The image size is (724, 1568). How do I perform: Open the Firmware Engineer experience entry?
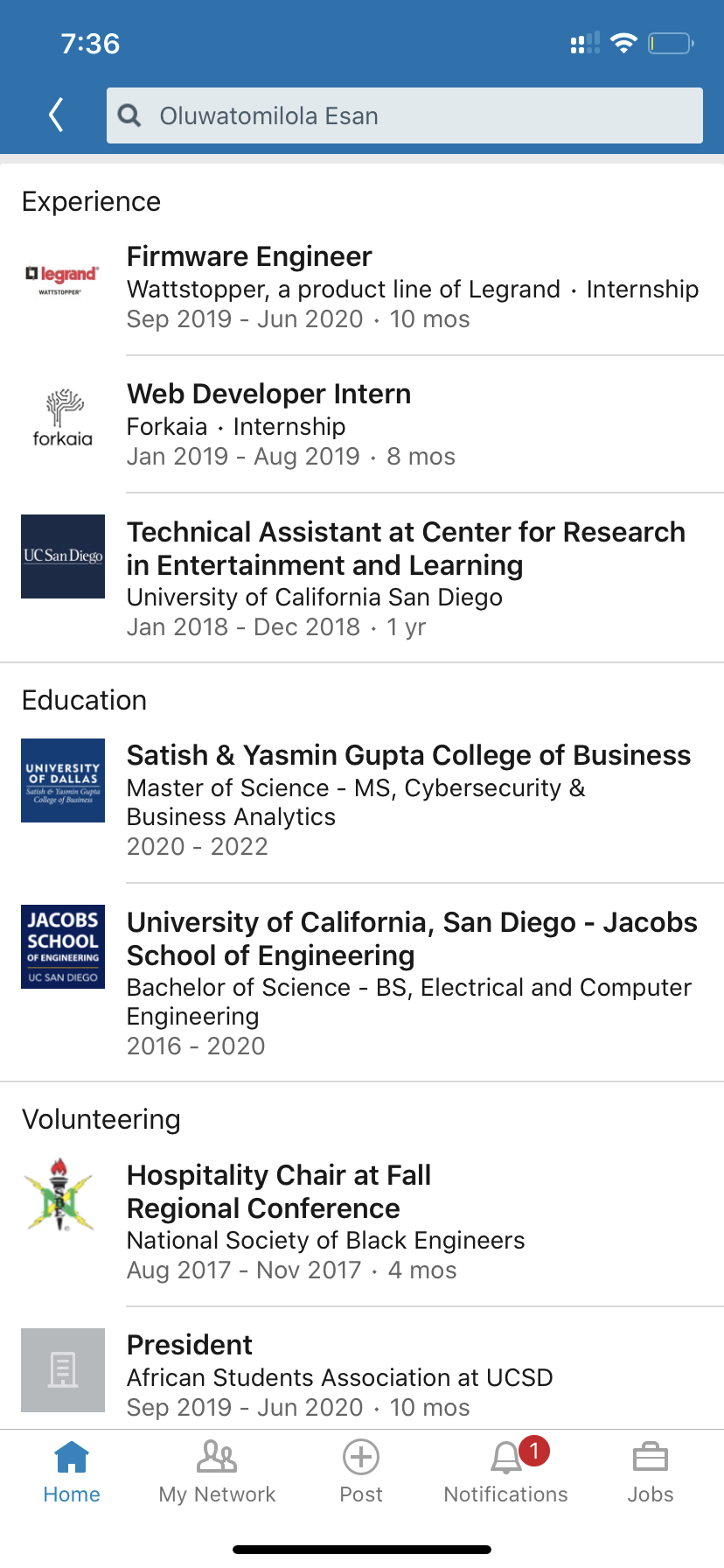pos(249,257)
